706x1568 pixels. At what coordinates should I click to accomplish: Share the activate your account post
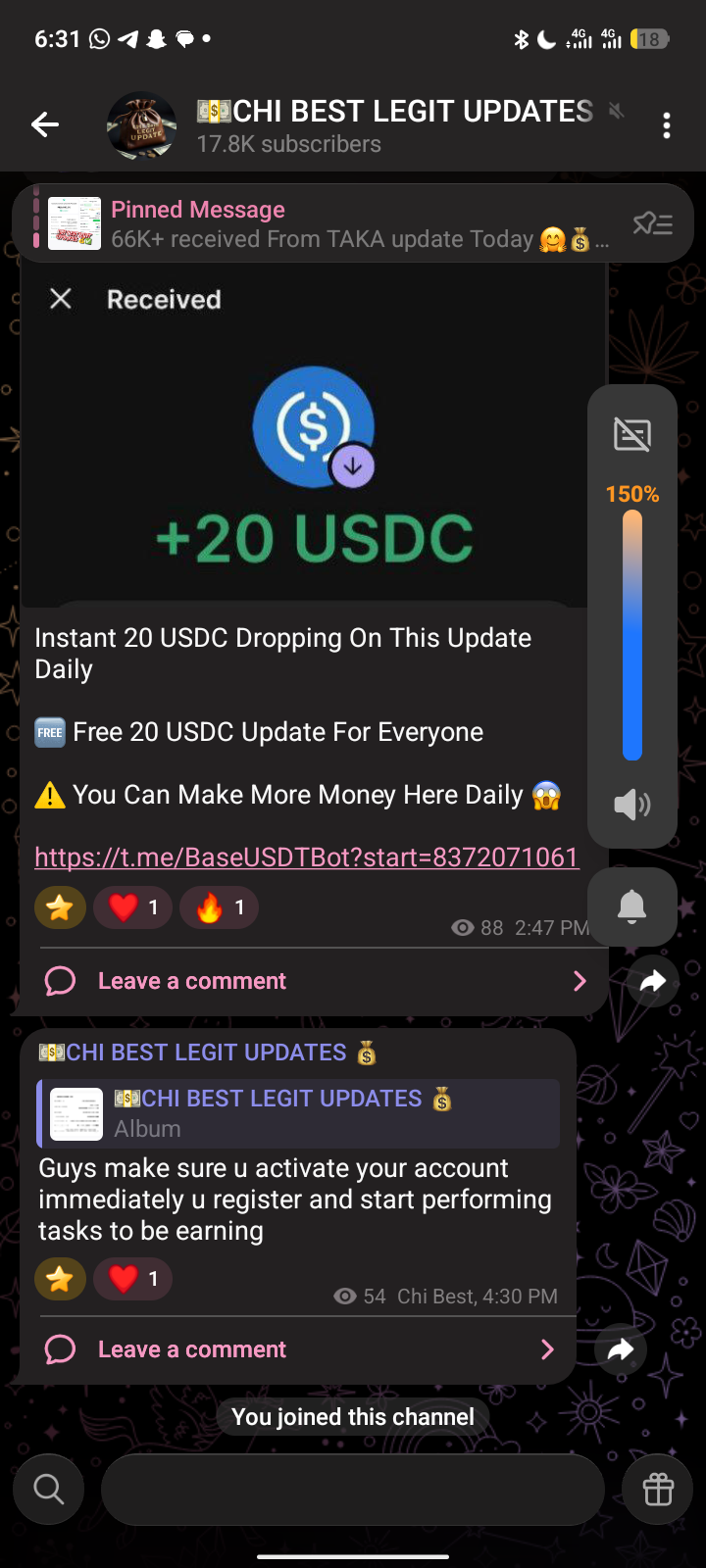(x=621, y=1350)
